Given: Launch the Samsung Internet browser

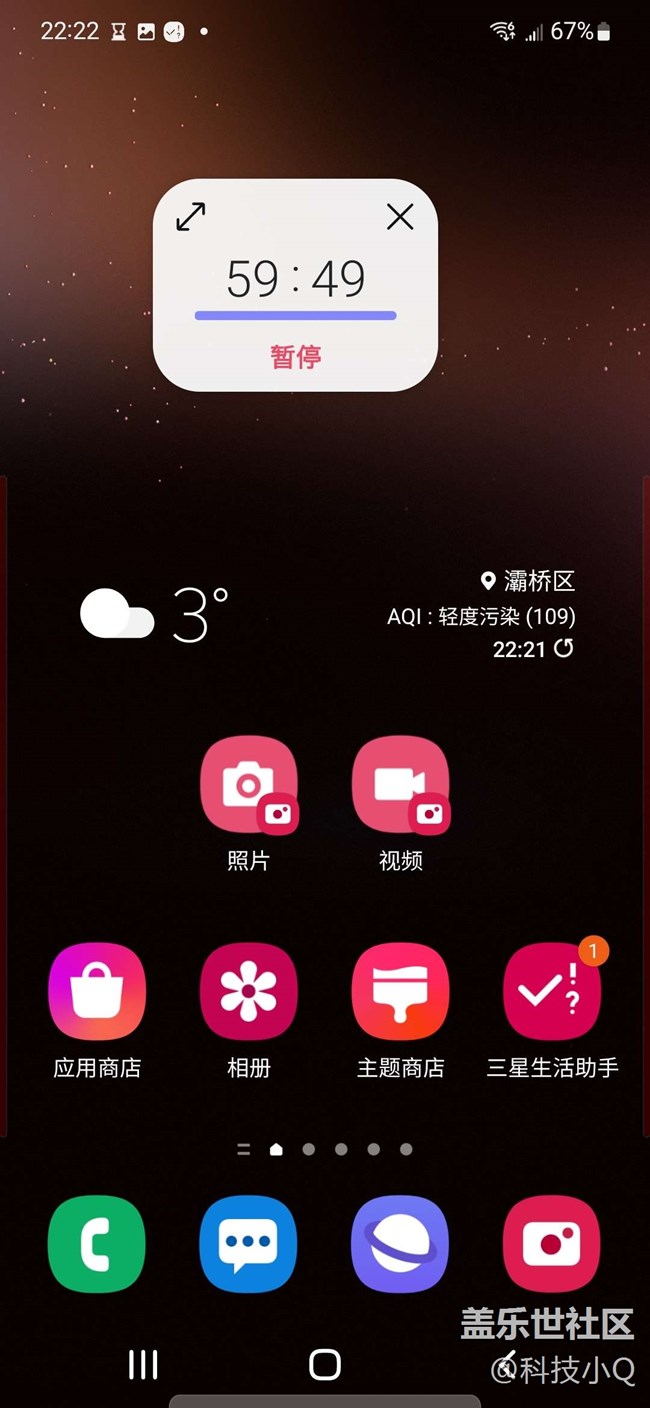Looking at the screenshot, I should 400,1244.
